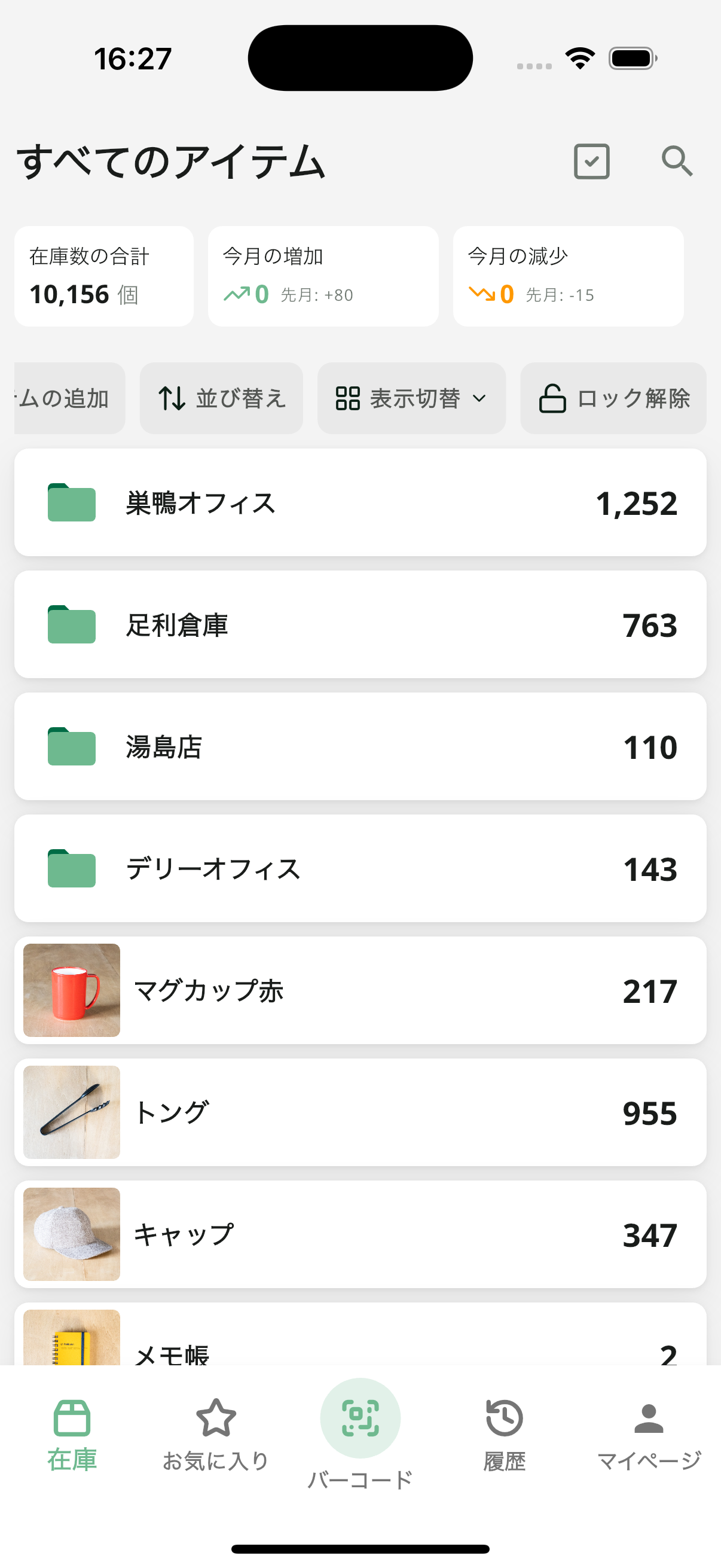Open the 足利倉庫 folder
Screen dimensions: 721x1568
(360, 624)
